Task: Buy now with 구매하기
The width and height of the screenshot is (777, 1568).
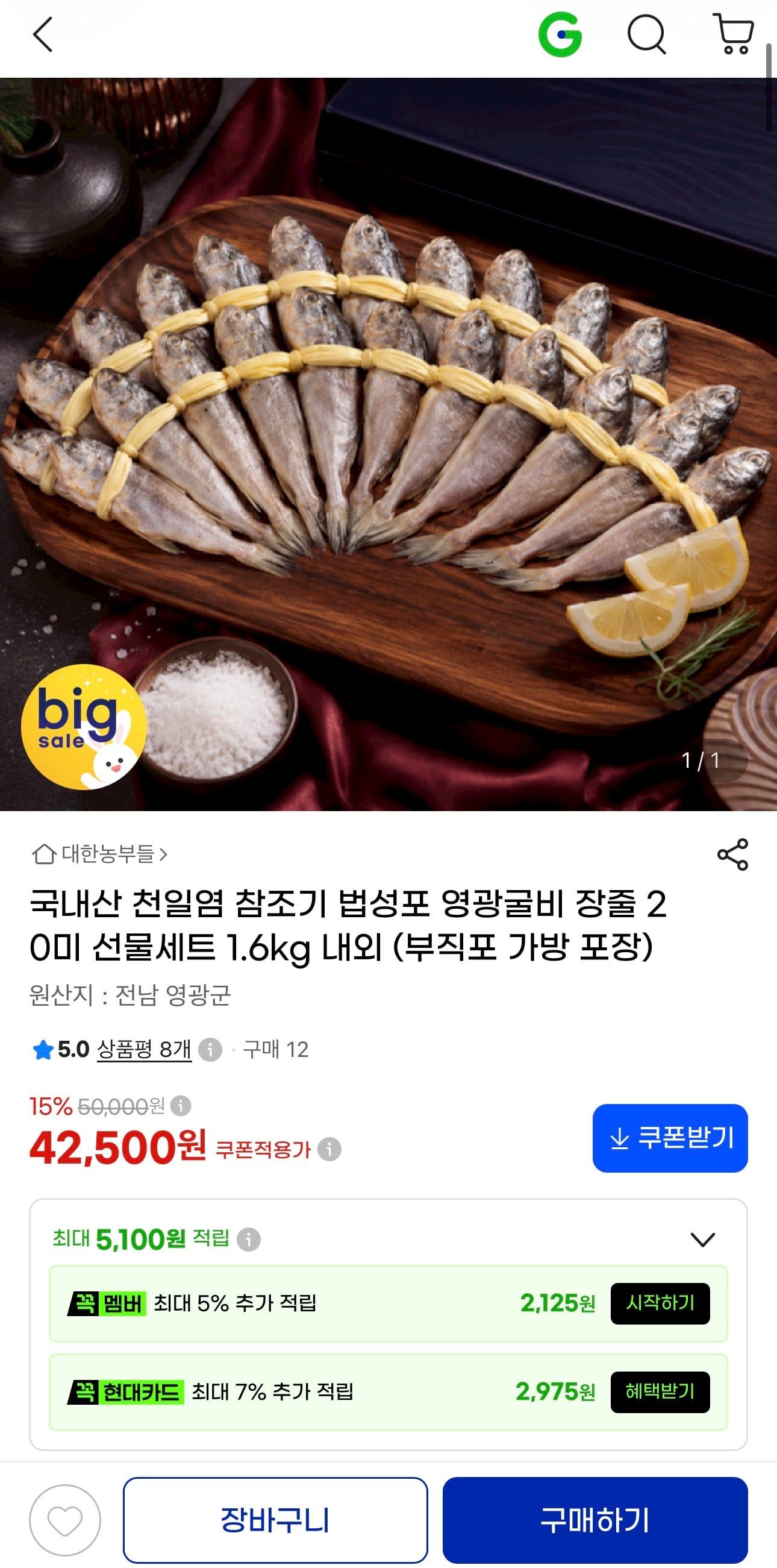Action: (595, 1520)
